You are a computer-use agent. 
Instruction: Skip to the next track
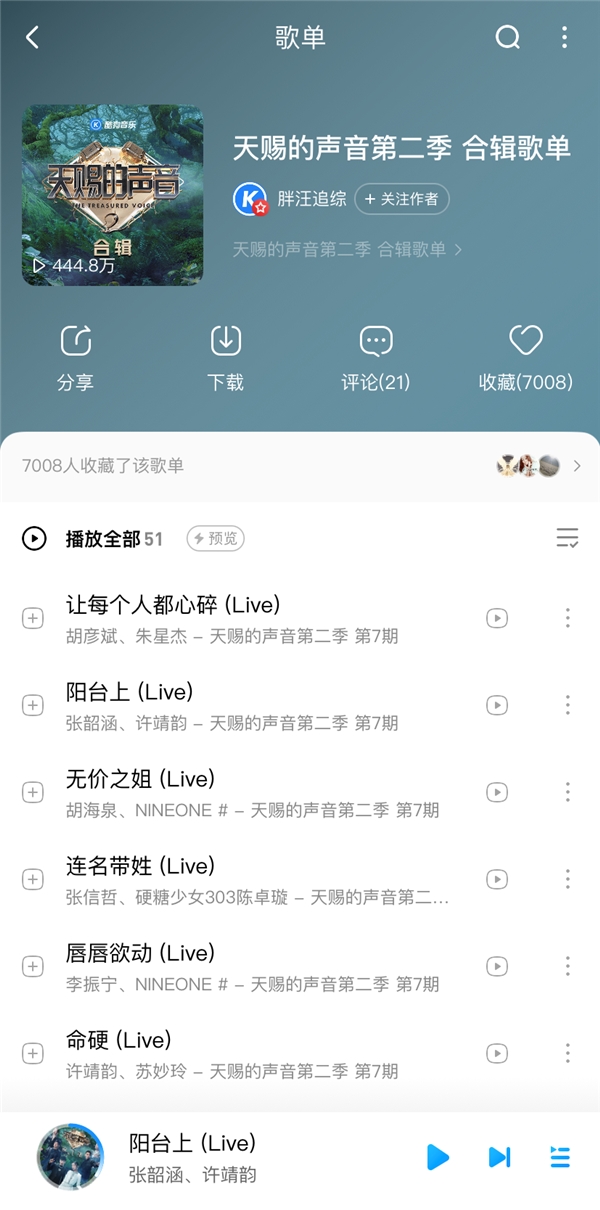click(x=498, y=1157)
